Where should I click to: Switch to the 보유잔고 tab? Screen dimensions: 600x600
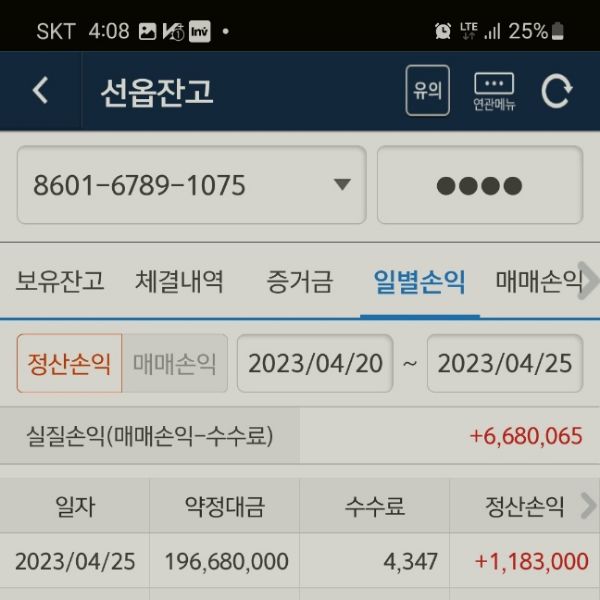(60, 281)
